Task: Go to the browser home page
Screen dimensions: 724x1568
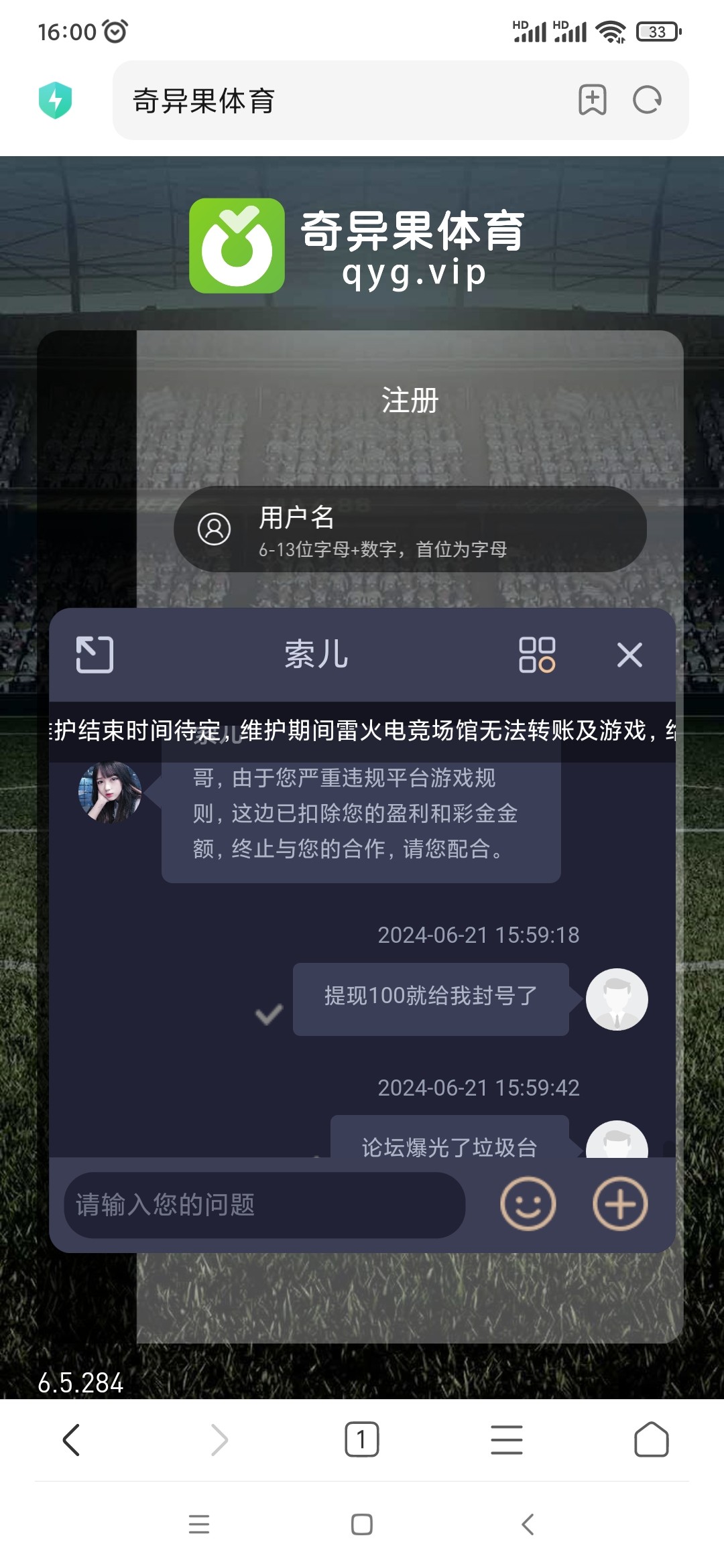Action: click(x=651, y=1439)
